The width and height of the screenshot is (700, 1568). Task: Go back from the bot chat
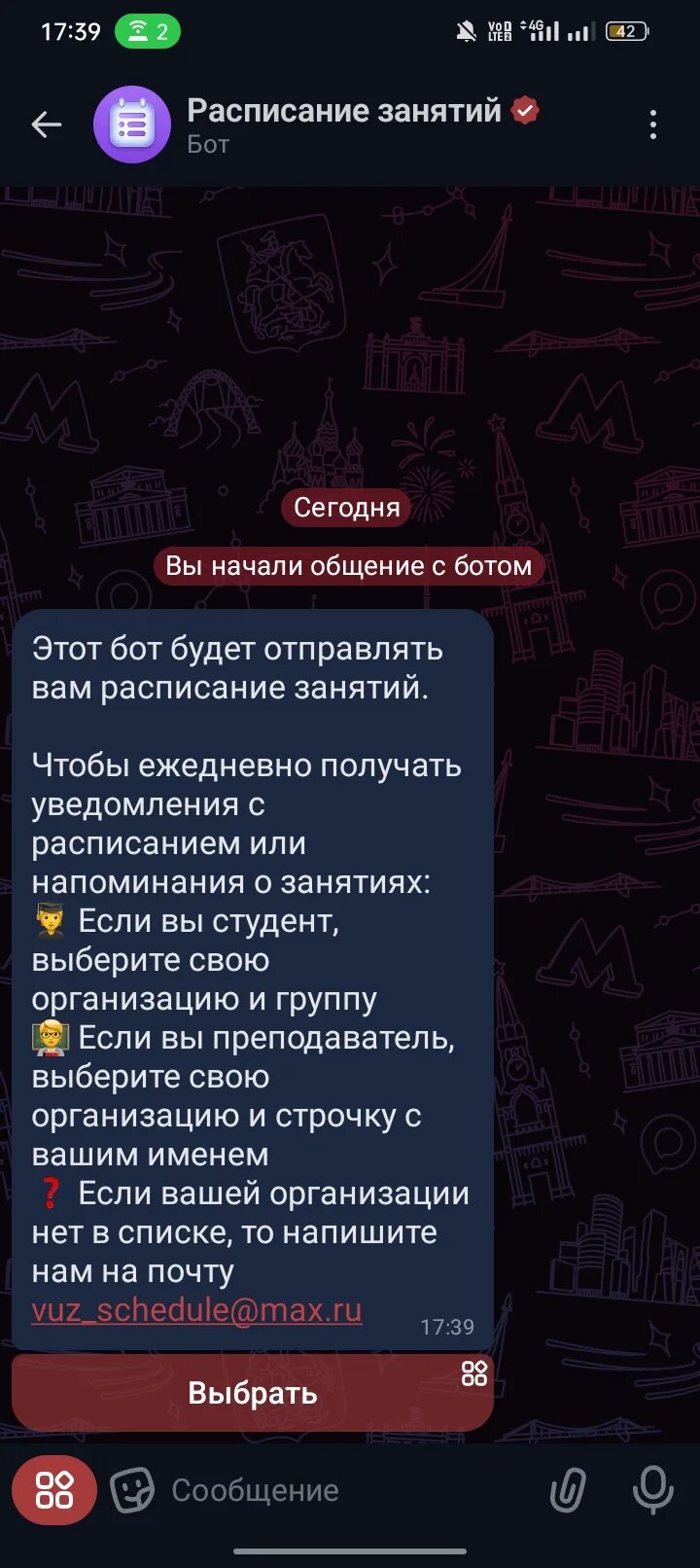click(46, 125)
